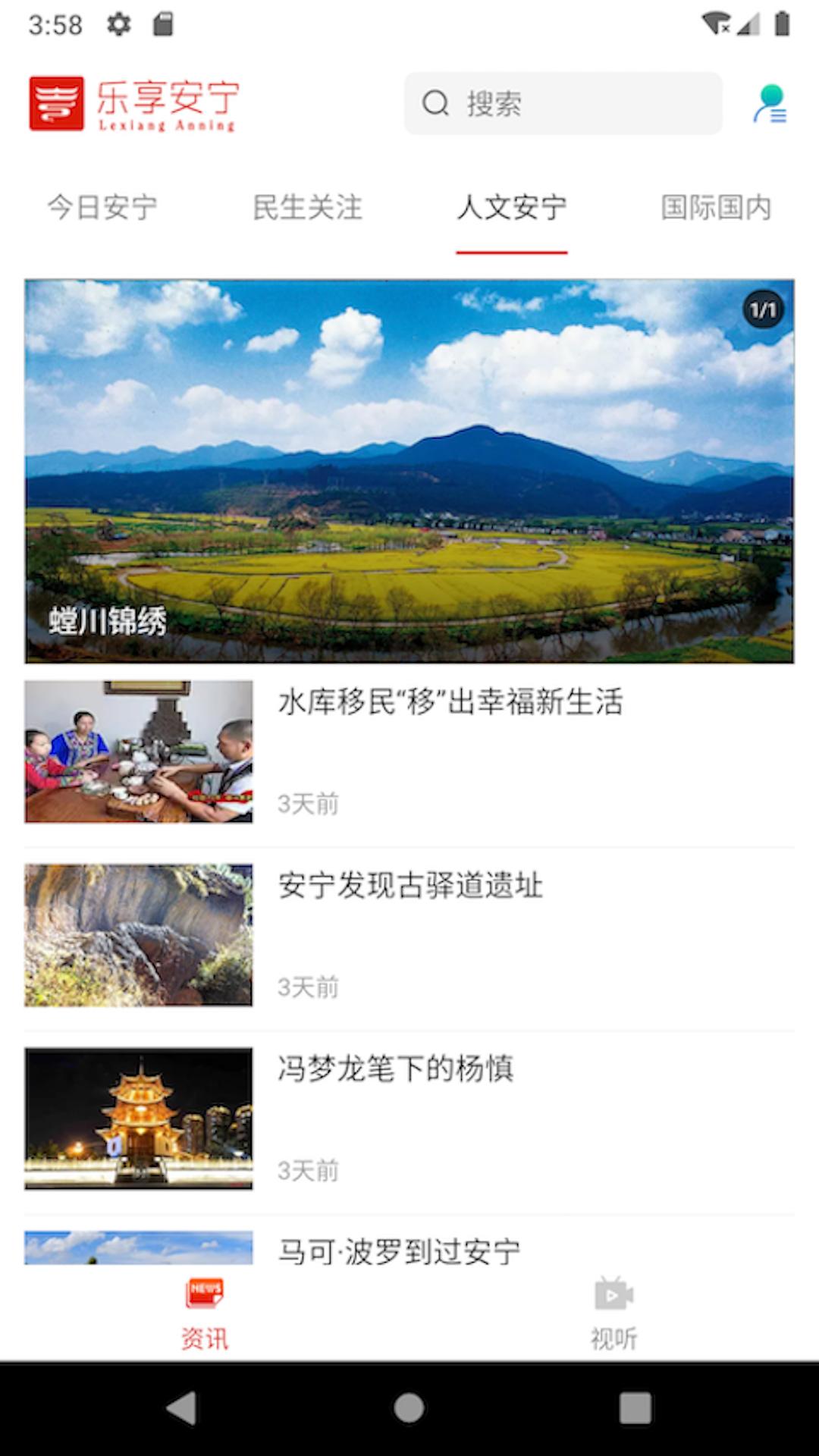Open the story 冯梦龙笔下的杨慎

click(x=395, y=1069)
